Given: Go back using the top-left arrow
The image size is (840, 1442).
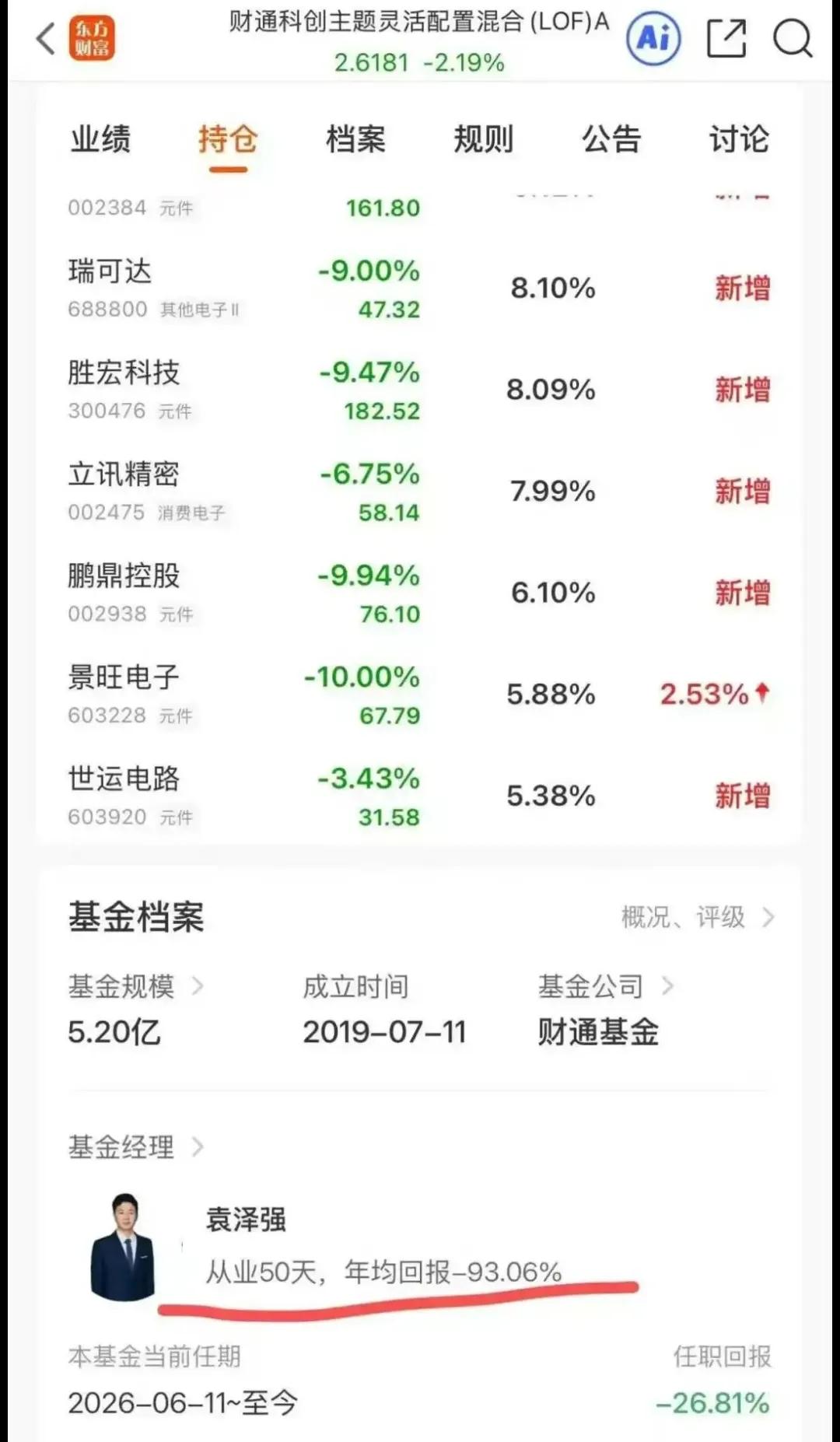Looking at the screenshot, I should tap(46, 39).
